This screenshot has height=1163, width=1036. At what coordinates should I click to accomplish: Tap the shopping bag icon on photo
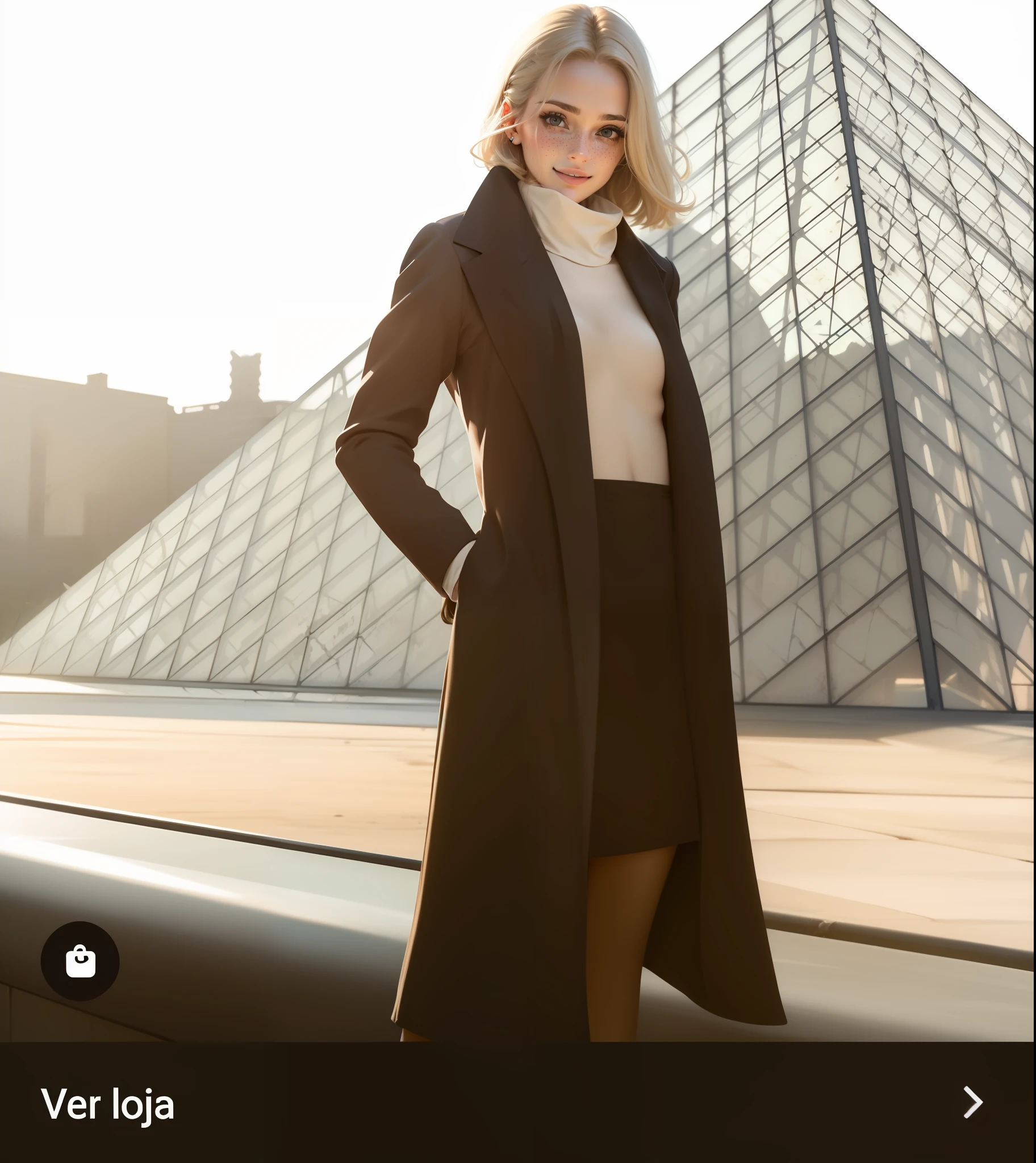pos(80,961)
